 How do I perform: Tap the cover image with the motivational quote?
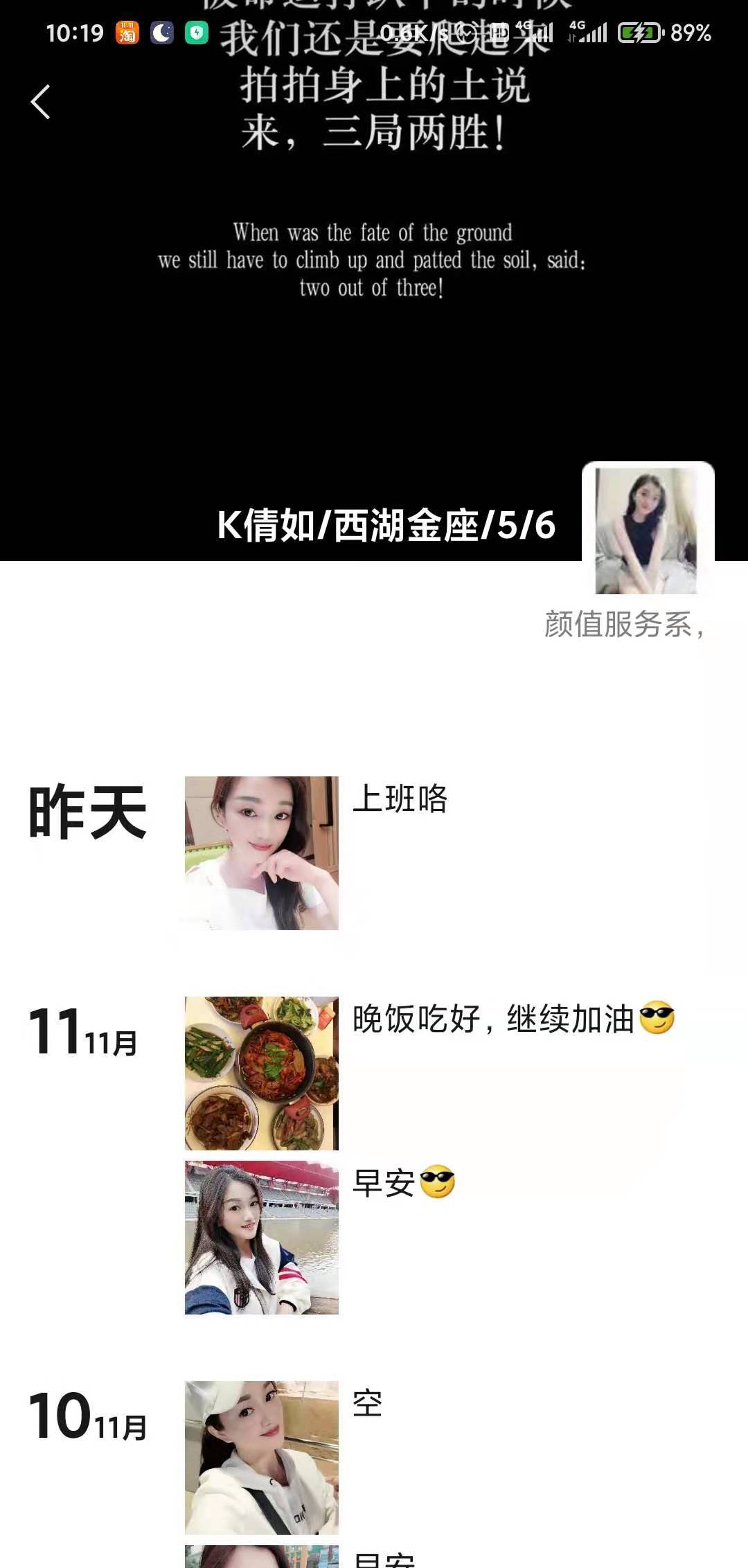(x=374, y=277)
